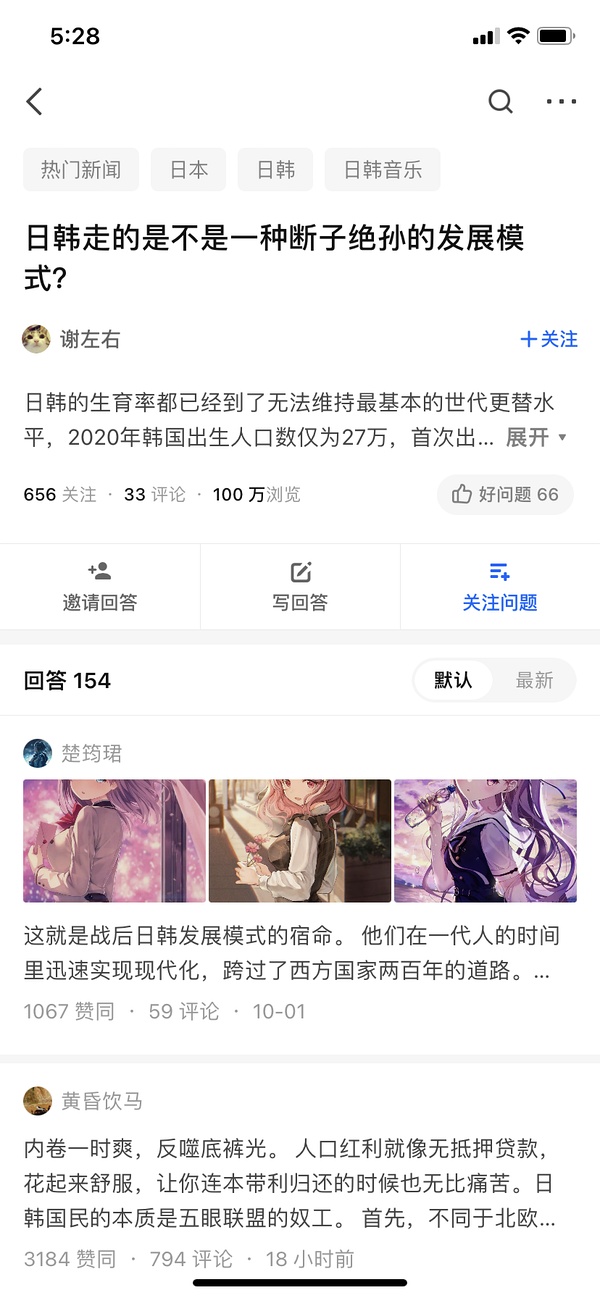Tap the 日韩 topic chip
The height and width of the screenshot is (1298, 600).
pyautogui.click(x=275, y=170)
